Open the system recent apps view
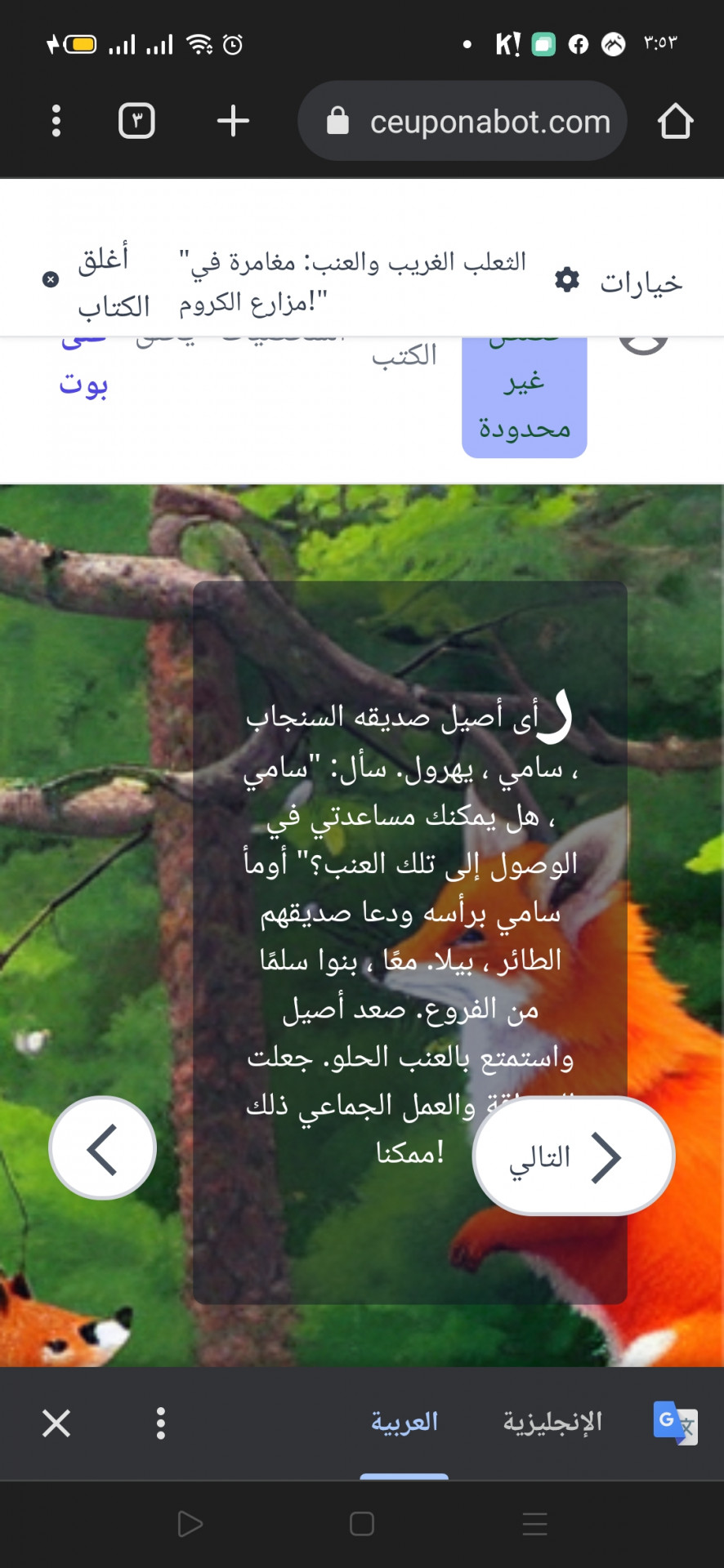724x1568 pixels. point(534,1524)
